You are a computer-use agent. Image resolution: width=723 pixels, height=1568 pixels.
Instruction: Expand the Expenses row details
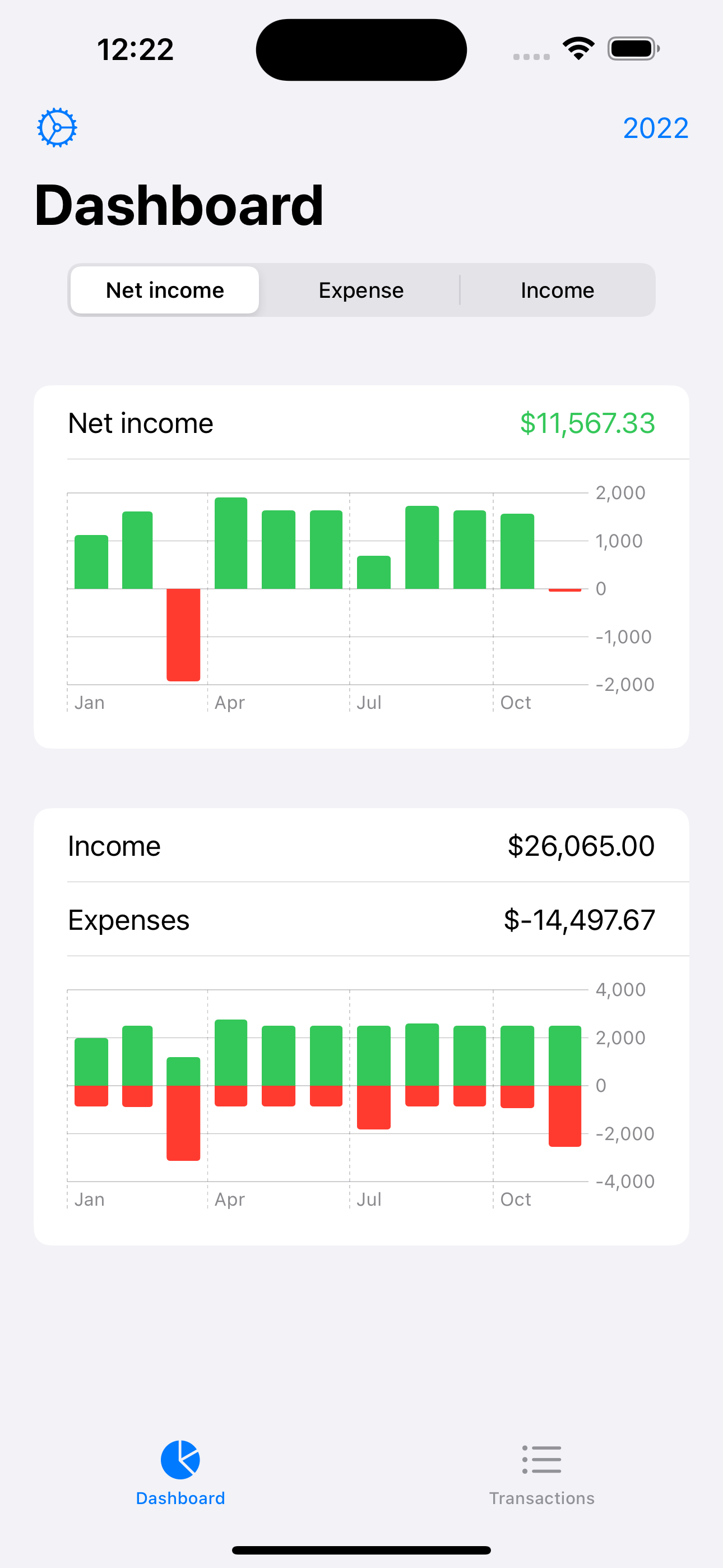coord(361,920)
